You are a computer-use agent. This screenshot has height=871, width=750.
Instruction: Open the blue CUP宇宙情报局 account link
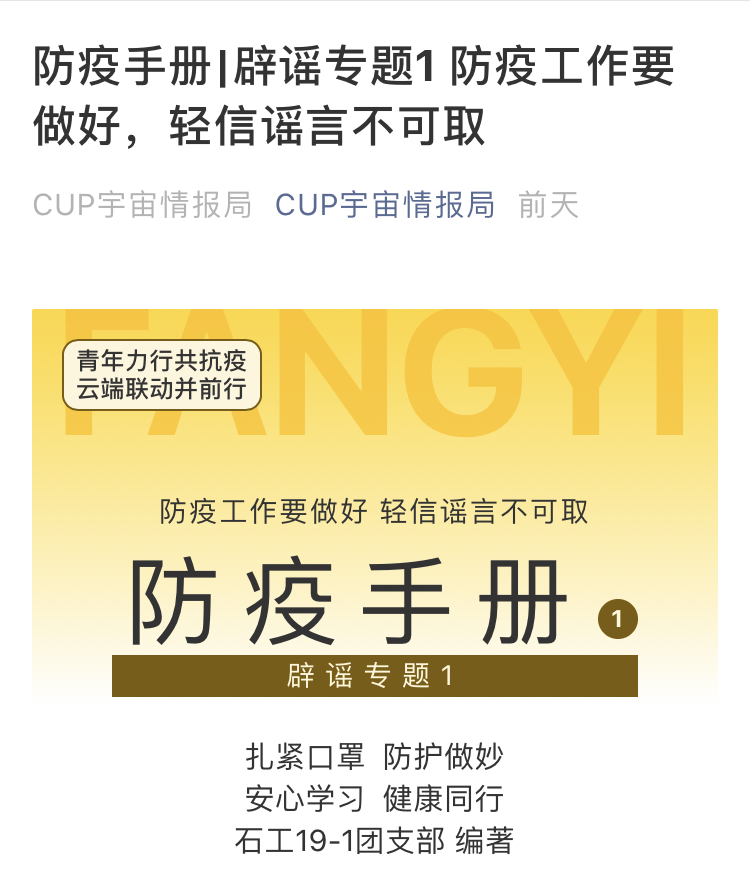click(385, 205)
